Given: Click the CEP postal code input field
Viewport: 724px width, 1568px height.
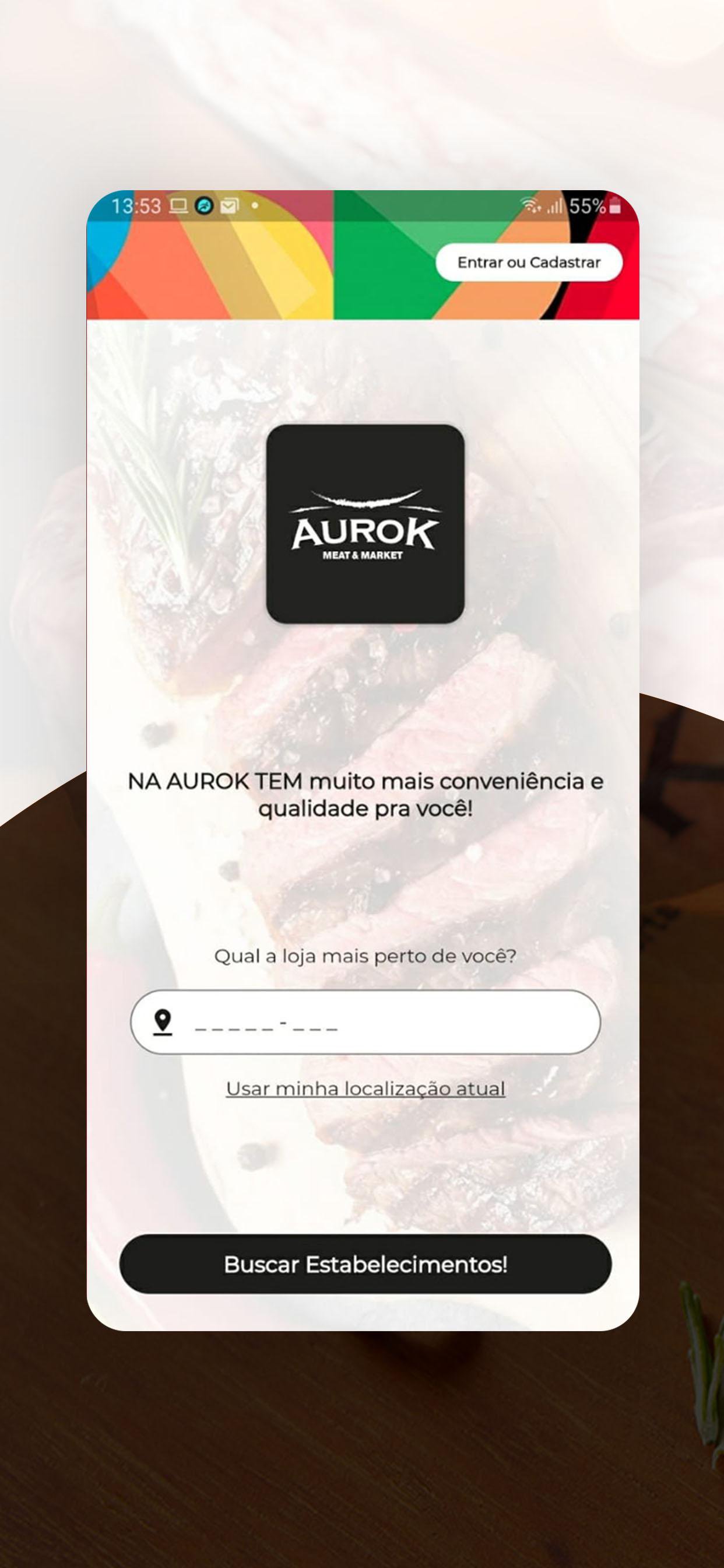Looking at the screenshot, I should [x=365, y=1023].
